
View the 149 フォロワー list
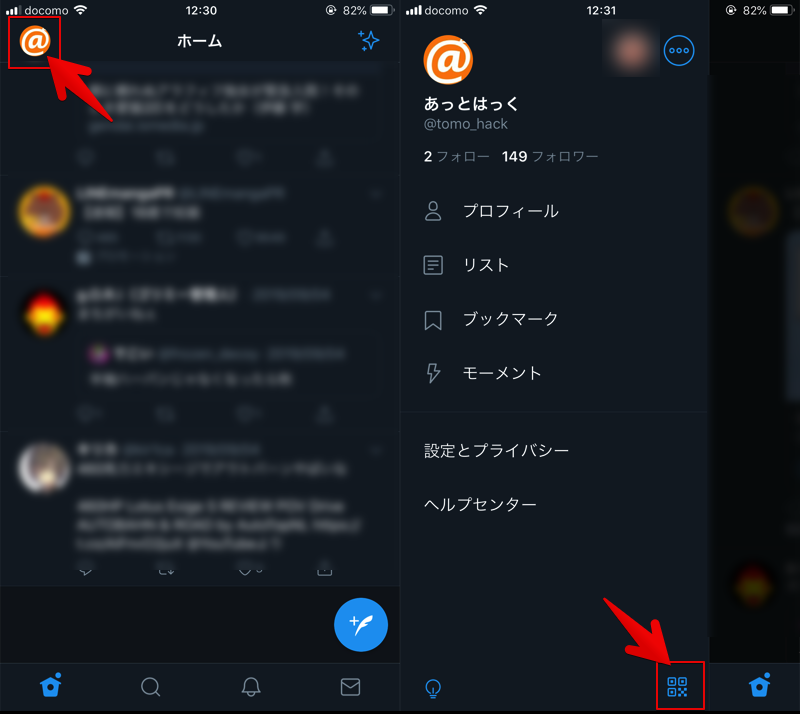550,157
